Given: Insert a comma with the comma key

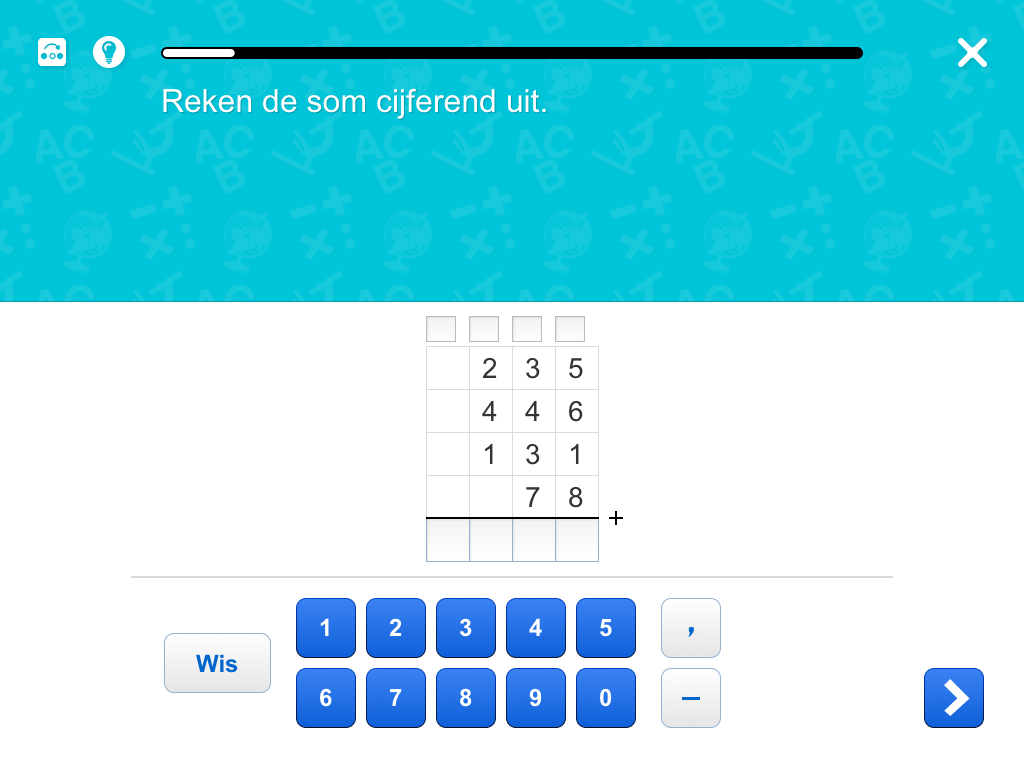Looking at the screenshot, I should click(690, 628).
